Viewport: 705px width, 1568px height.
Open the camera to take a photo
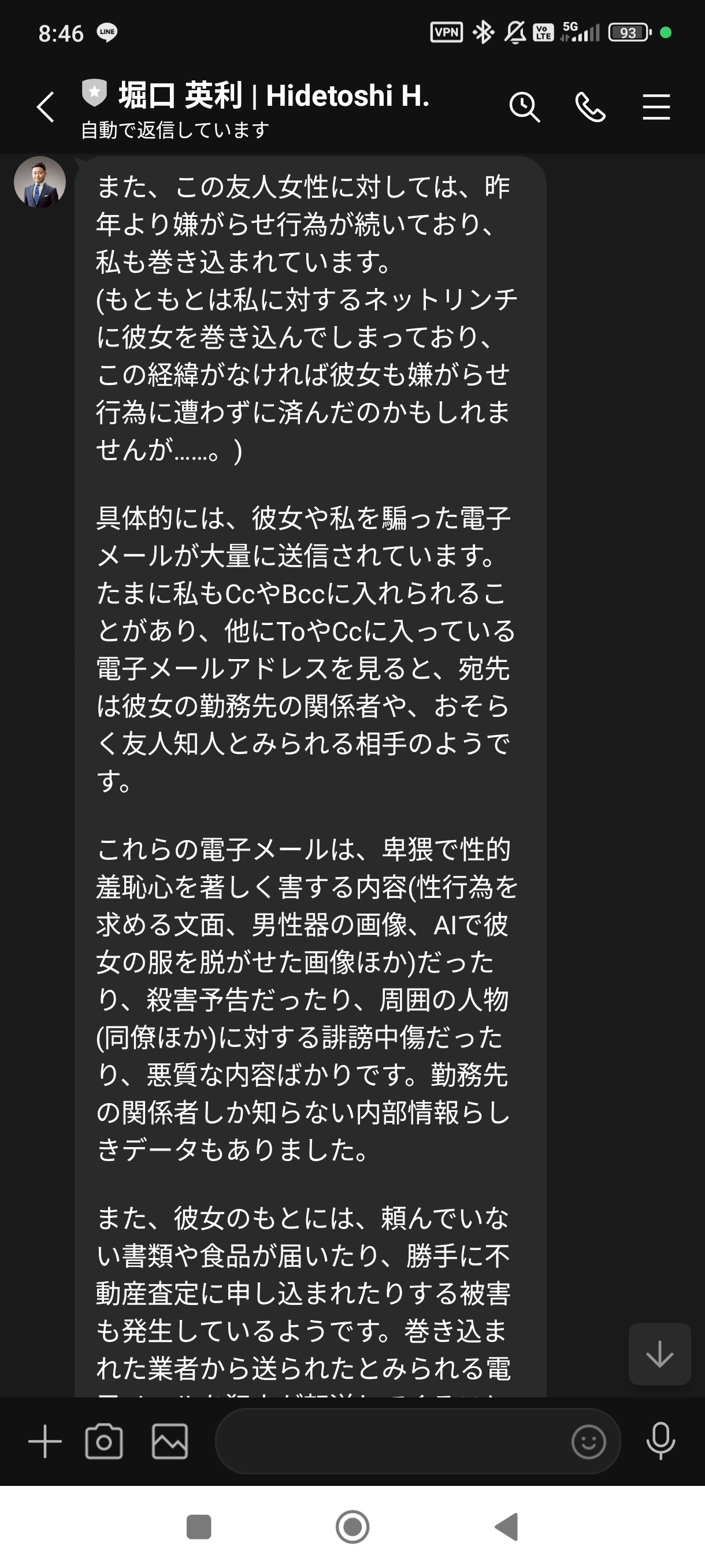click(x=104, y=1441)
